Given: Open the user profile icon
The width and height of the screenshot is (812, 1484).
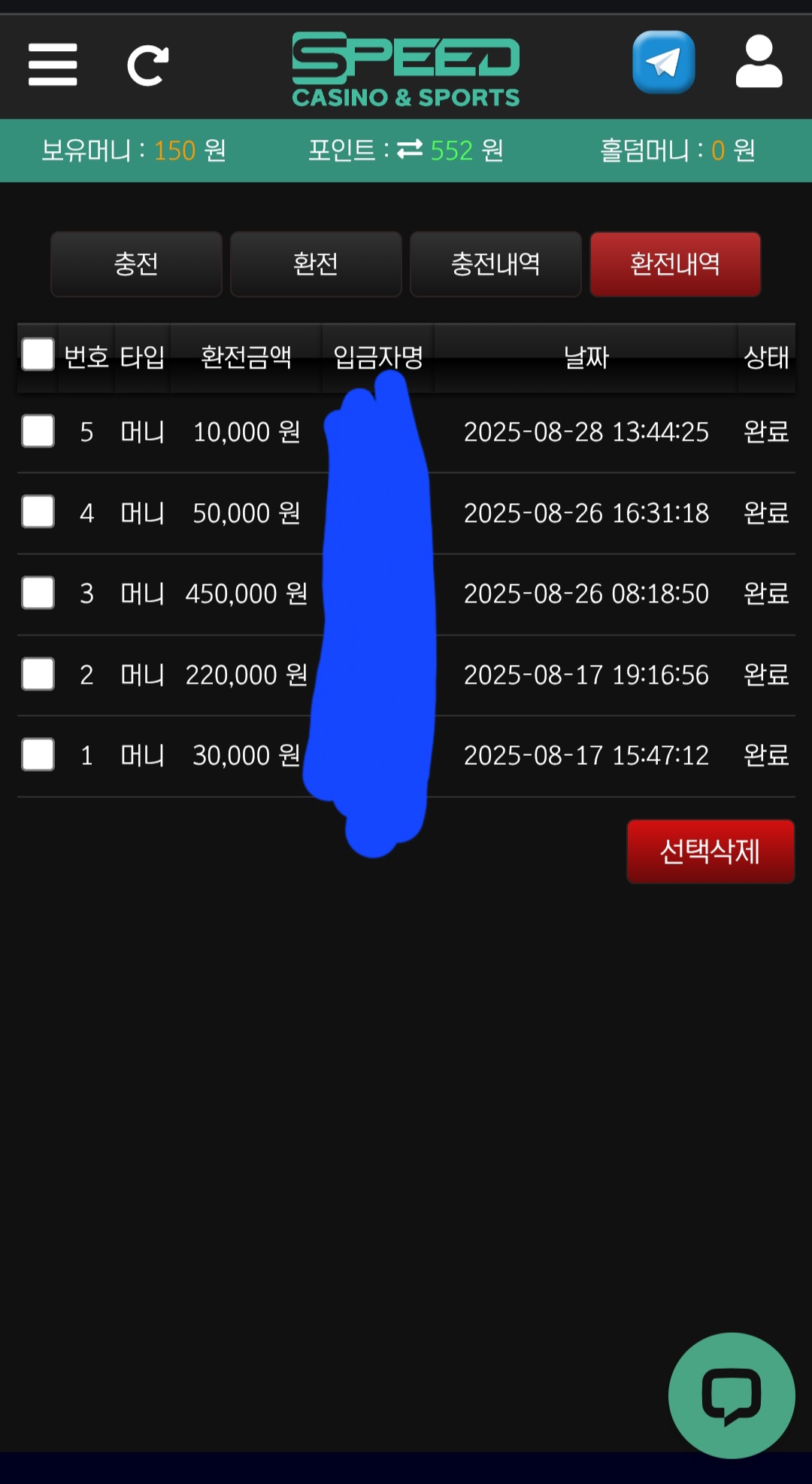Looking at the screenshot, I should pyautogui.click(x=759, y=62).
